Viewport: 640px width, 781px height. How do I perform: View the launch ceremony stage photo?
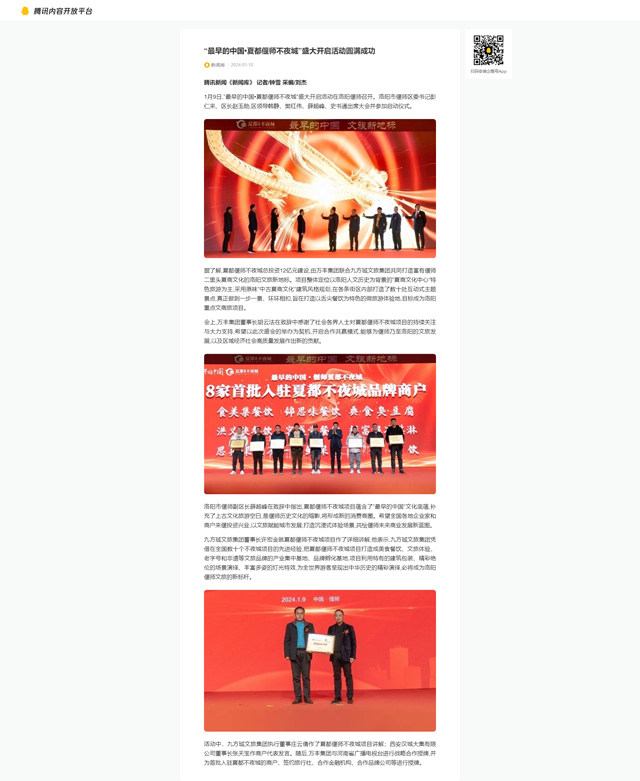319,188
